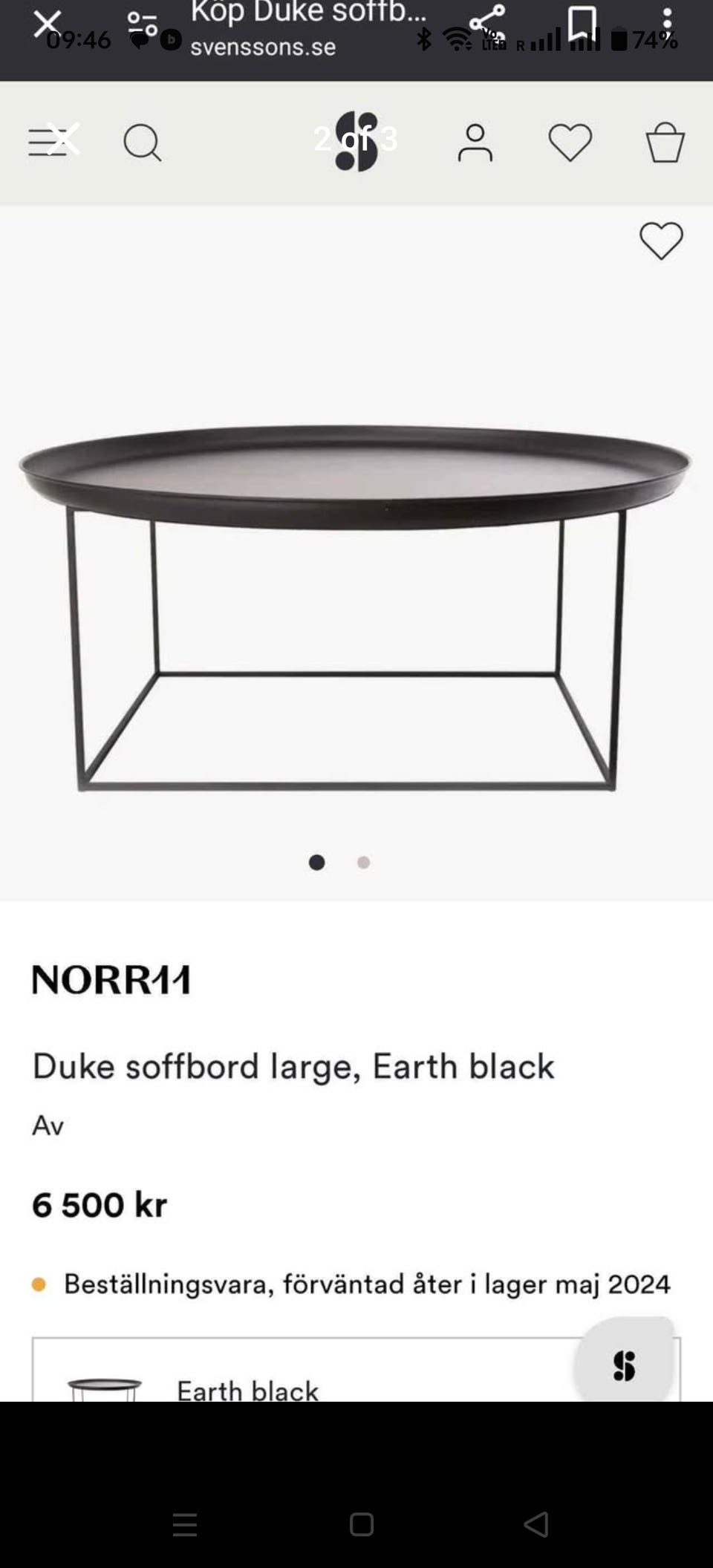Go to the home screen
The width and height of the screenshot is (713, 1568).
click(361, 1524)
